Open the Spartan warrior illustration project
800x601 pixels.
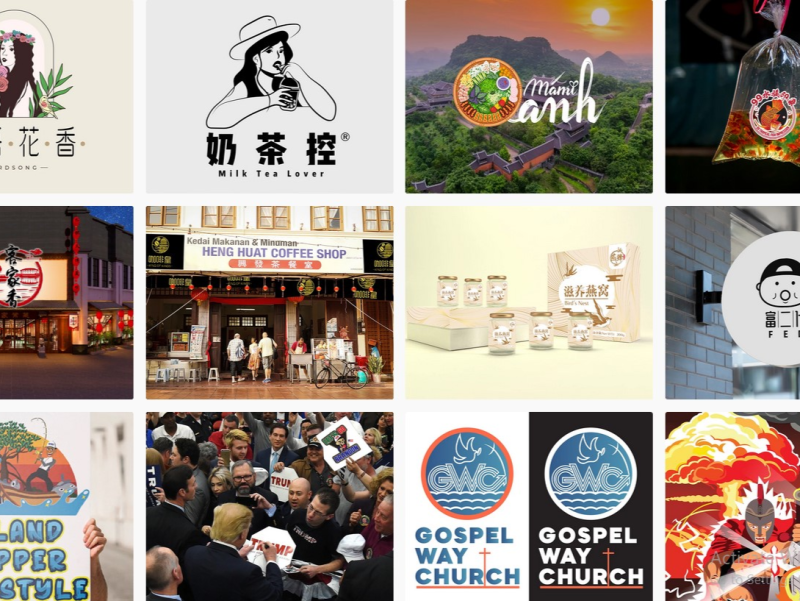pyautogui.click(x=732, y=506)
